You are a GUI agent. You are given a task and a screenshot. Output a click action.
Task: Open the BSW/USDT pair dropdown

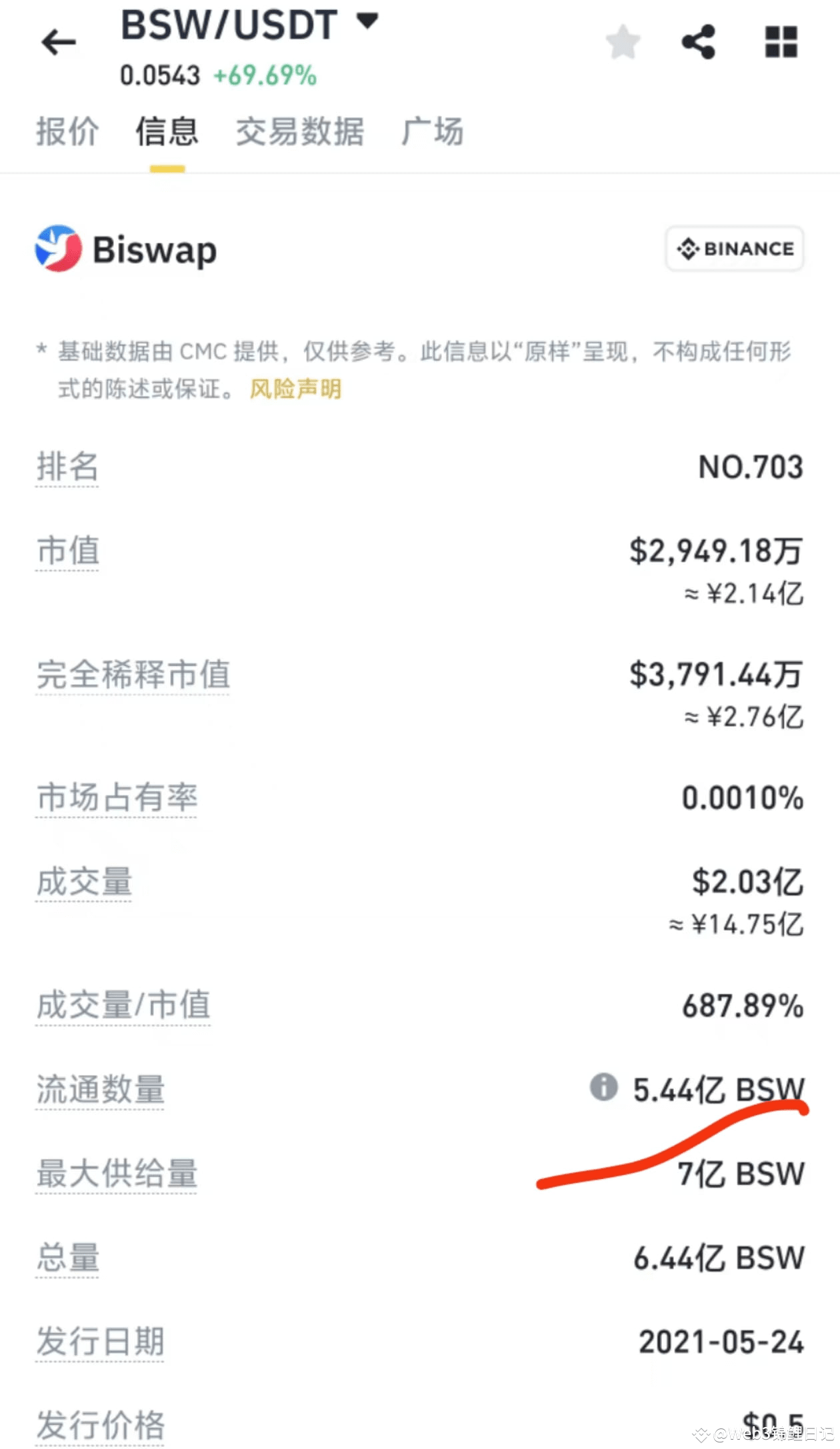(367, 21)
